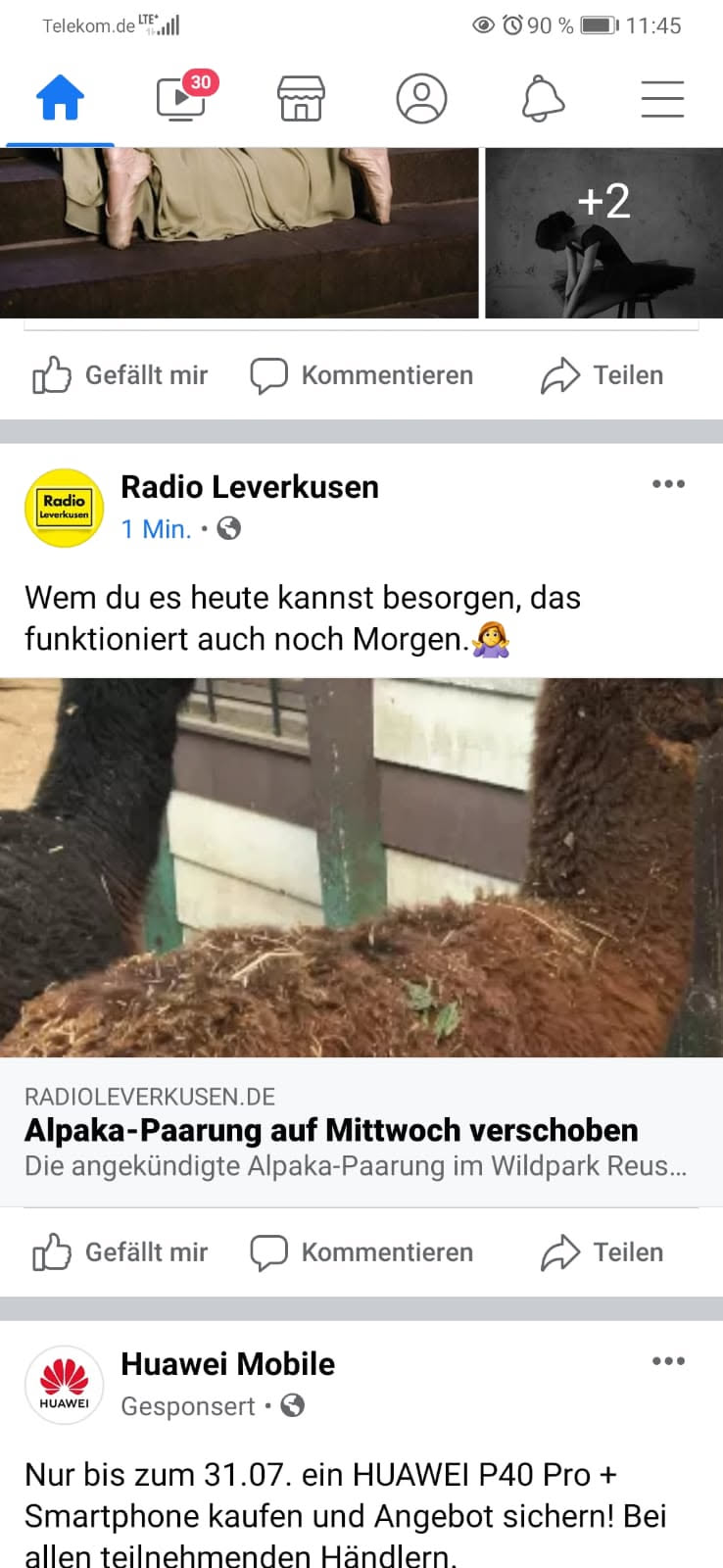Share the Radio Leverkusen post
The height and width of the screenshot is (1568, 723).
602,1252
